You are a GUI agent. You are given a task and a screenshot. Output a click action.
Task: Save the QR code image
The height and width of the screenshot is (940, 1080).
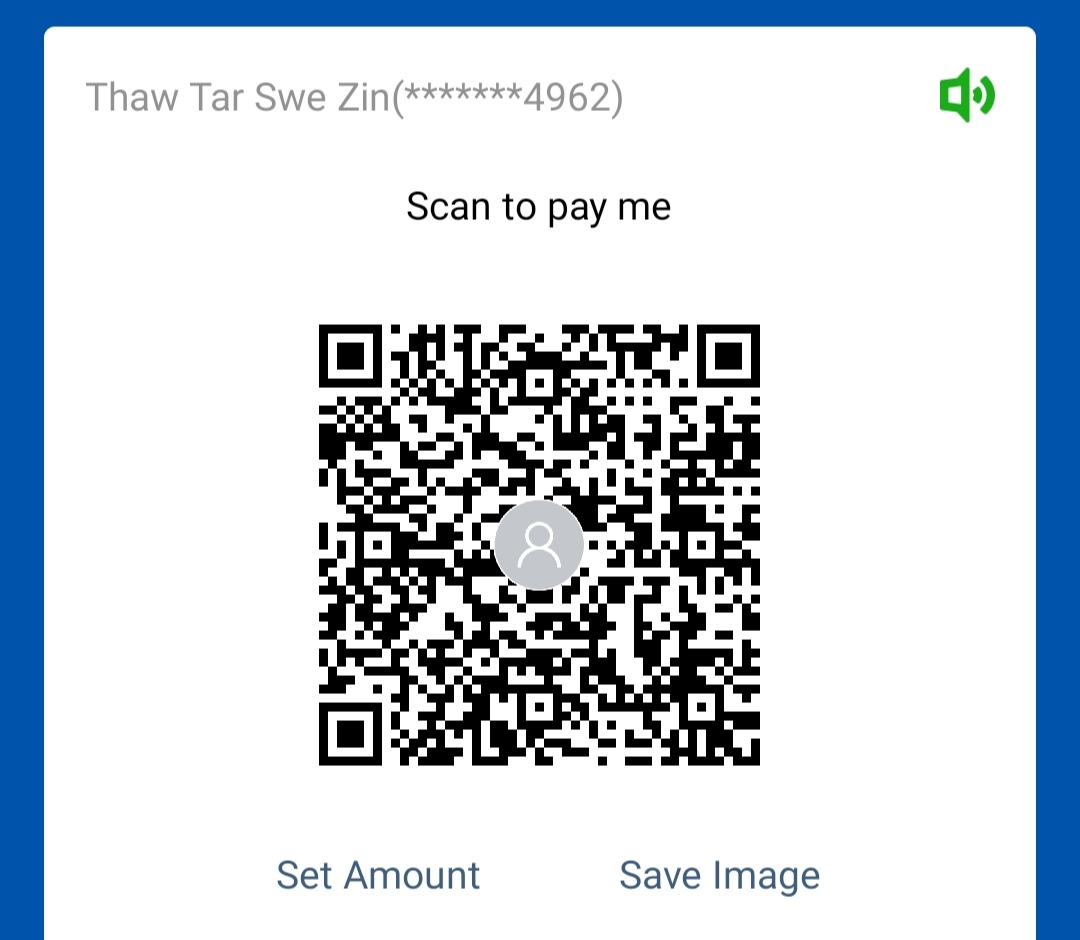tap(719, 875)
